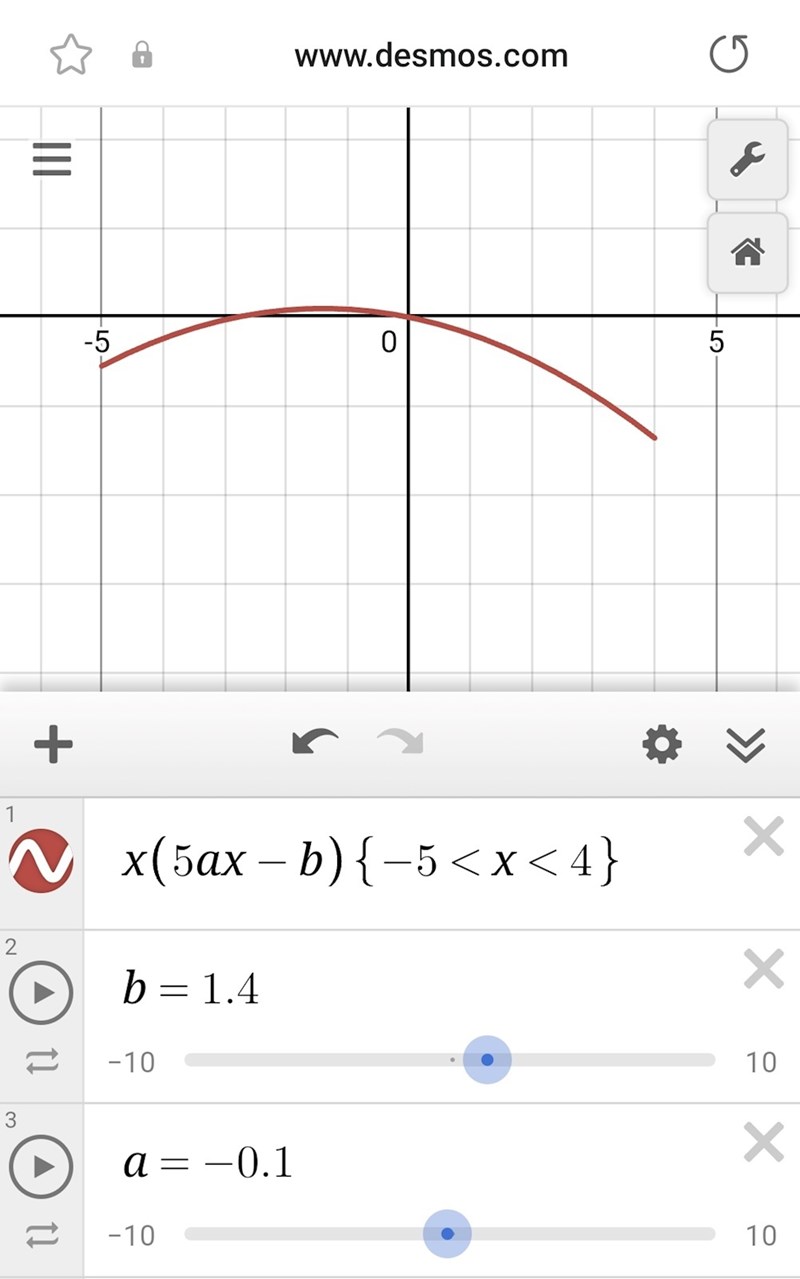
Task: Toggle visibility of the red curve expression
Action: pyautogui.click(x=41, y=862)
